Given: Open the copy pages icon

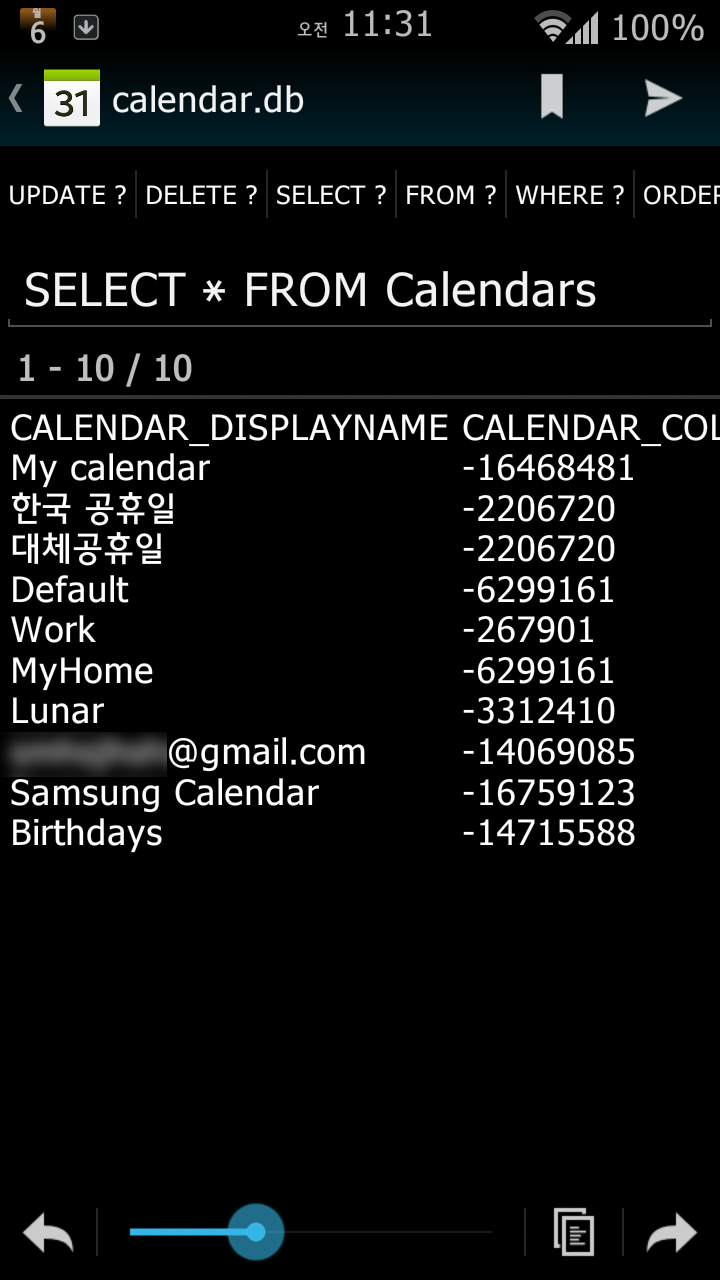Looking at the screenshot, I should coord(574,1233).
